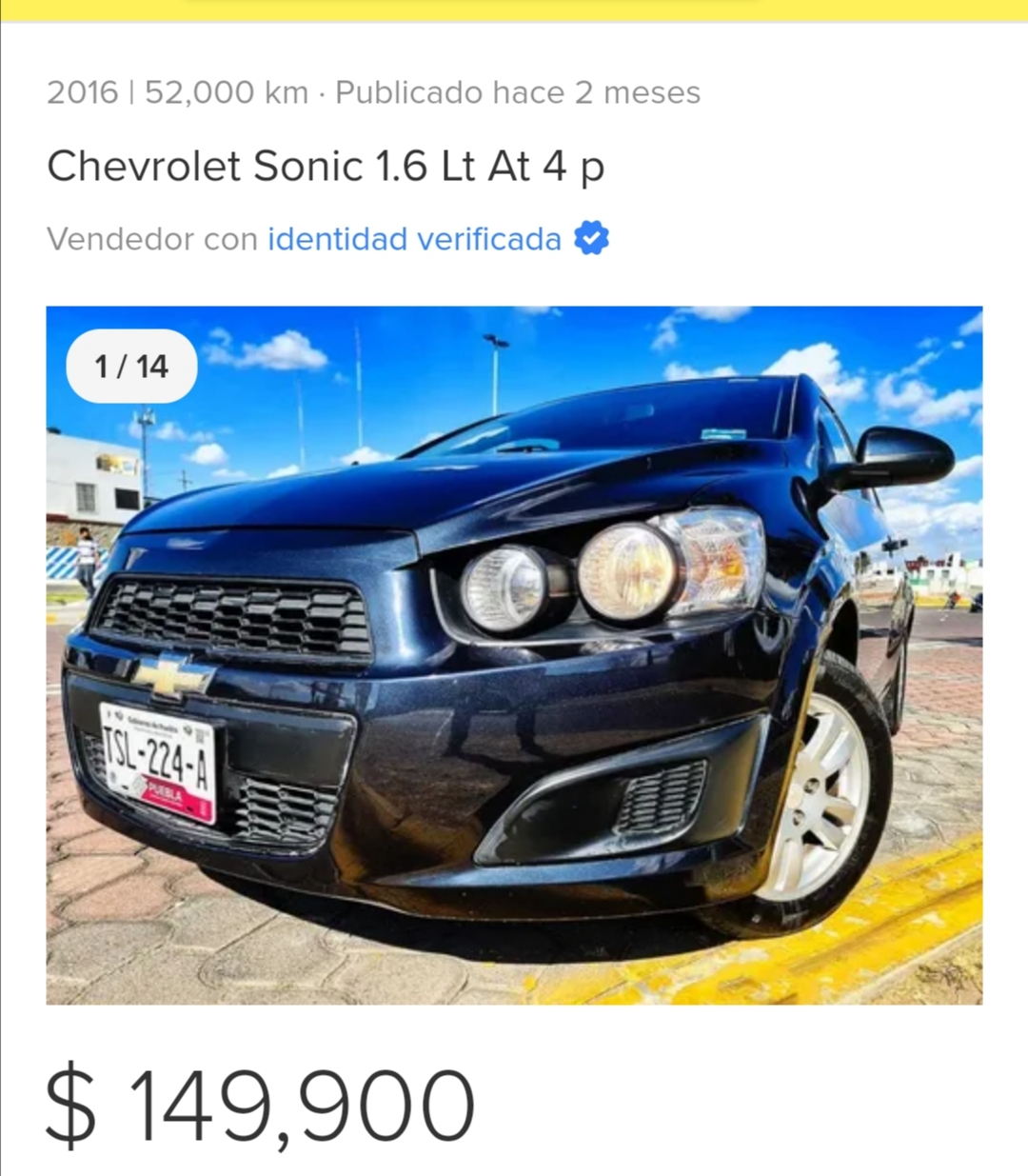Open the identidad verificada link
1028x1176 pixels.
pos(414,239)
